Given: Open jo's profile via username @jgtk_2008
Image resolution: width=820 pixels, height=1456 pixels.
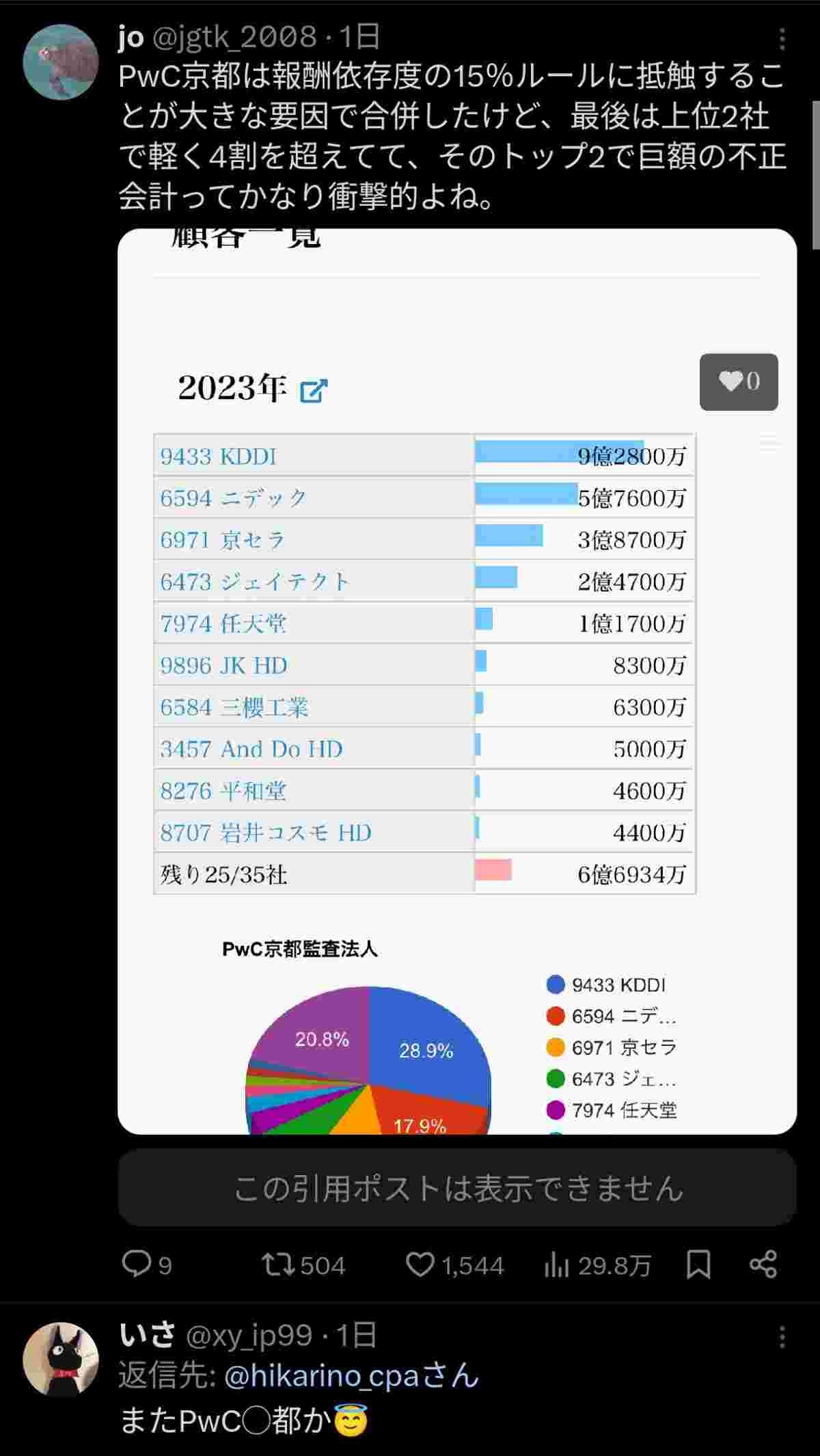Looking at the screenshot, I should coord(234,37).
